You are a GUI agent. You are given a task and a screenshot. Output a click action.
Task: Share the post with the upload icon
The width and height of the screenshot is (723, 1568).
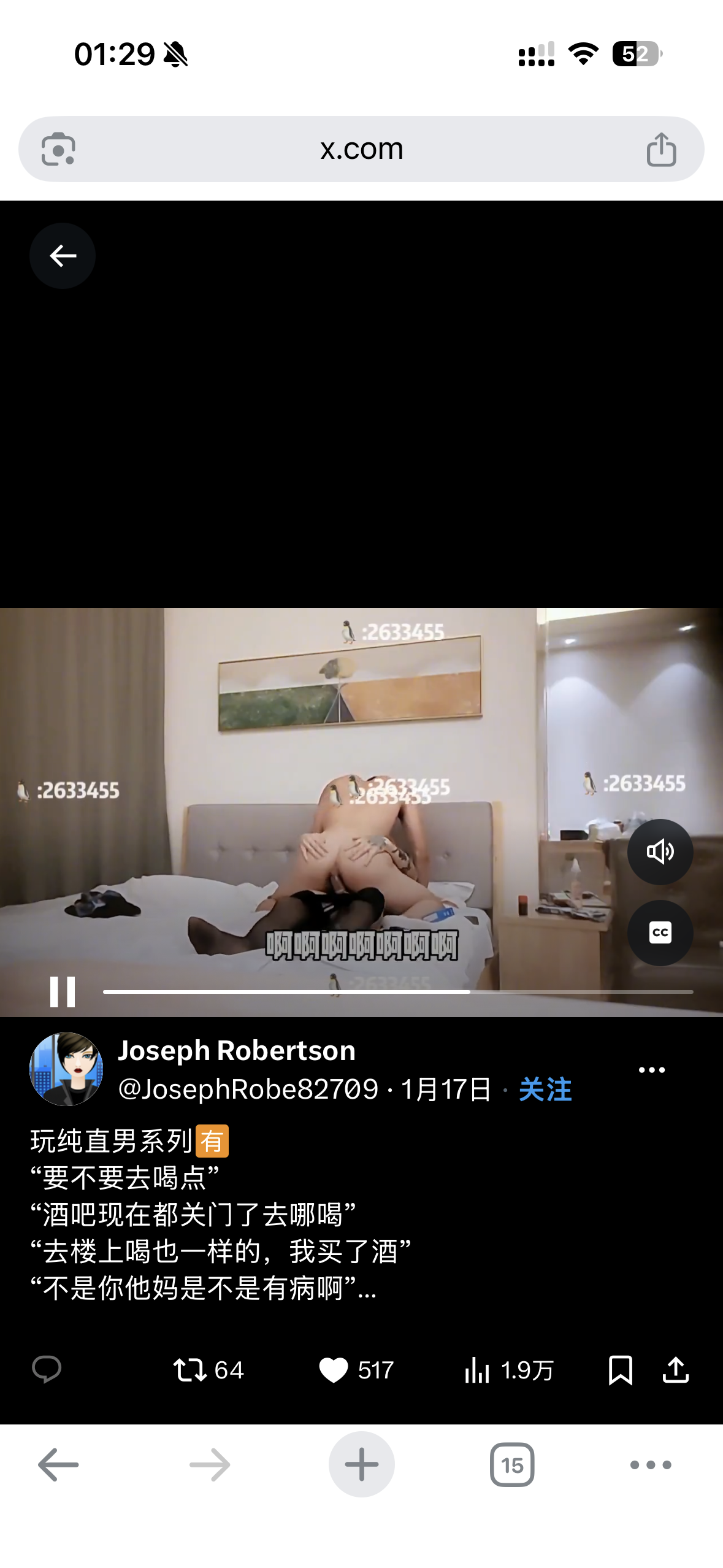[x=676, y=1370]
